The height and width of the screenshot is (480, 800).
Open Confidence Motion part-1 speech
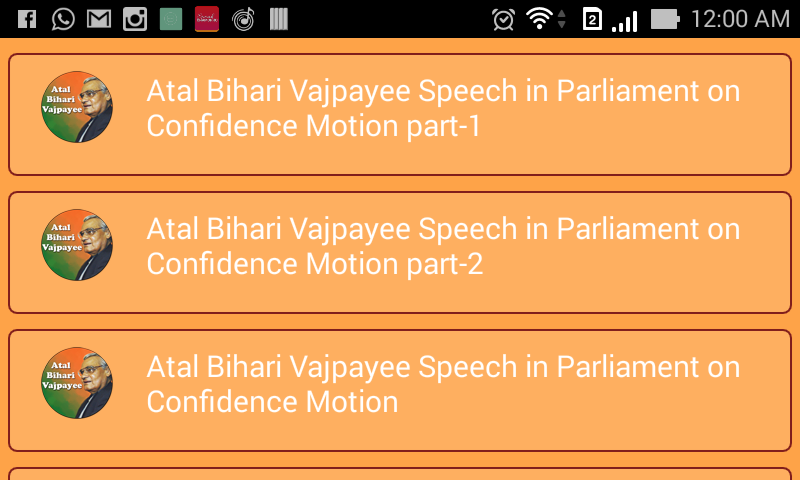click(x=400, y=114)
